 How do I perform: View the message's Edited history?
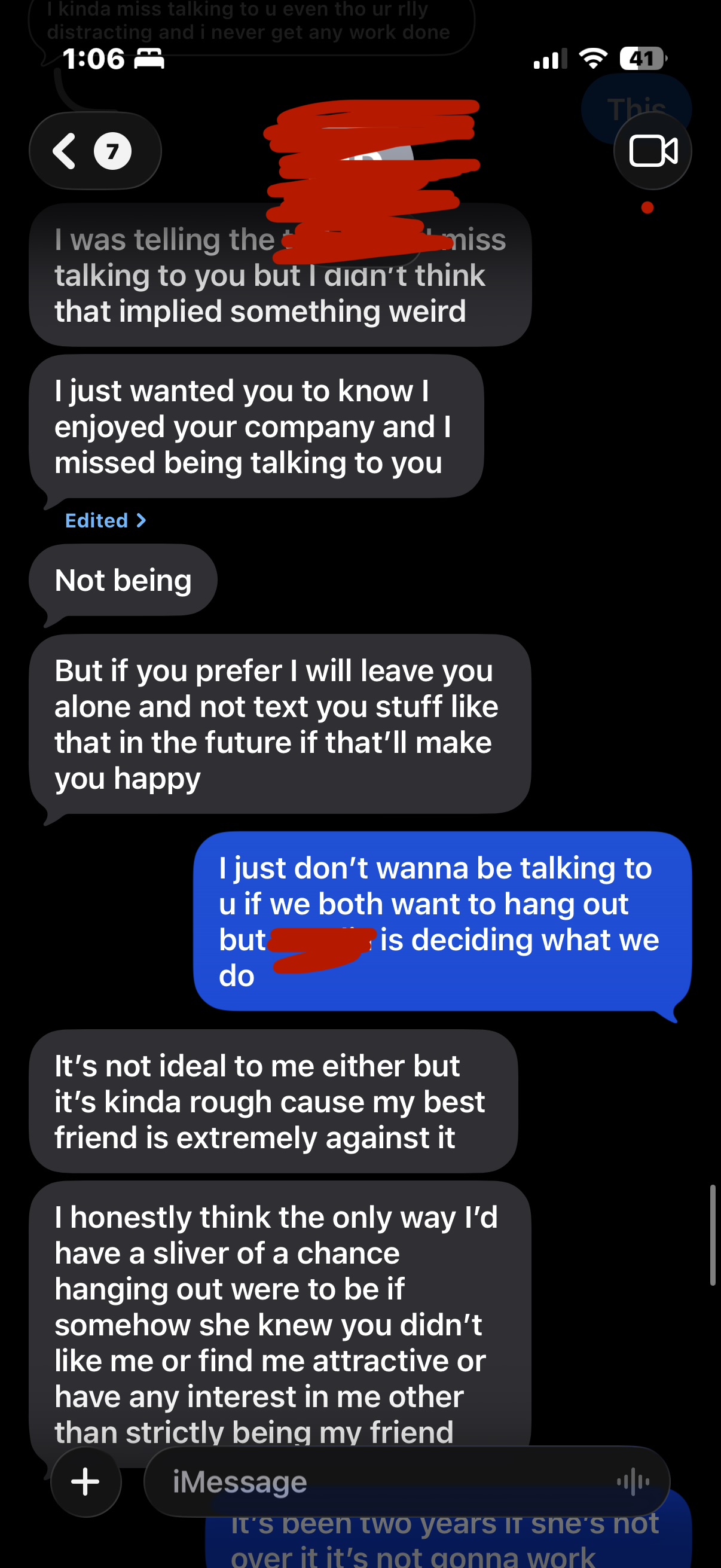tap(105, 520)
